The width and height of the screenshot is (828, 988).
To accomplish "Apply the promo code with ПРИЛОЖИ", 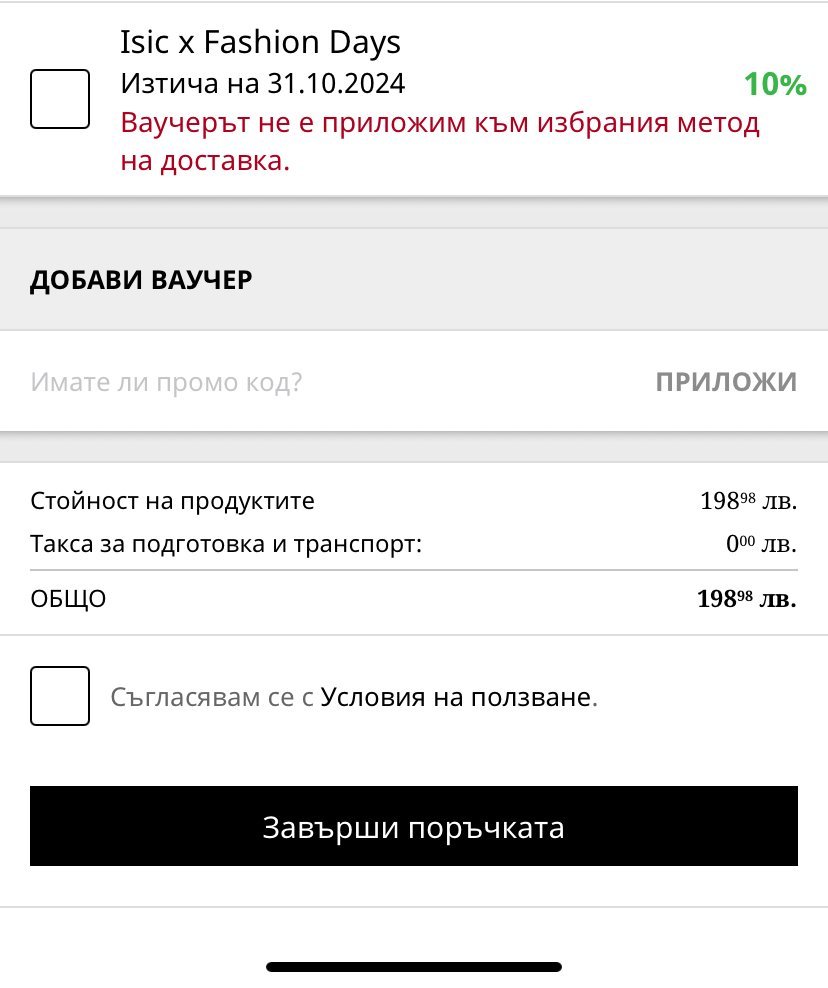I will click(726, 382).
